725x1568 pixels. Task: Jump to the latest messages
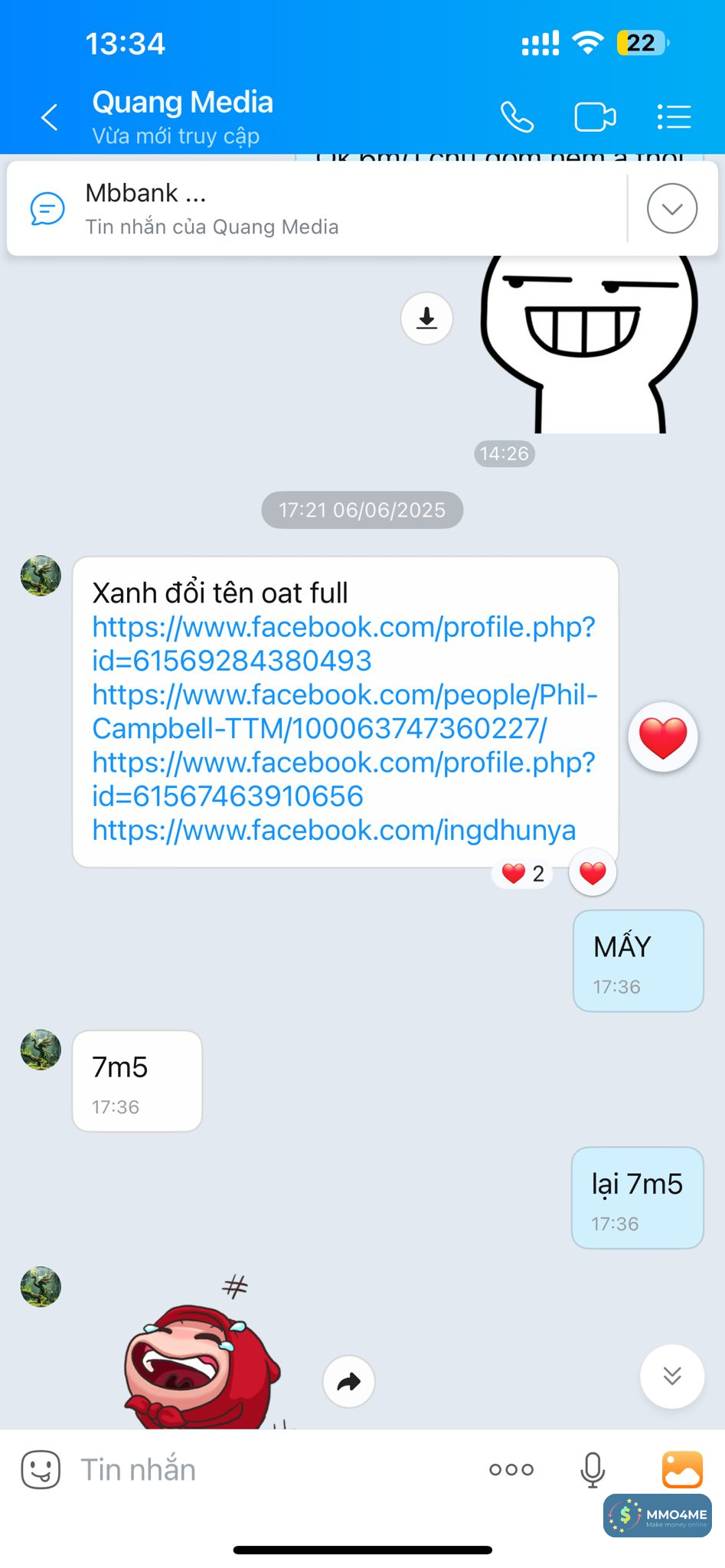pos(671,1376)
